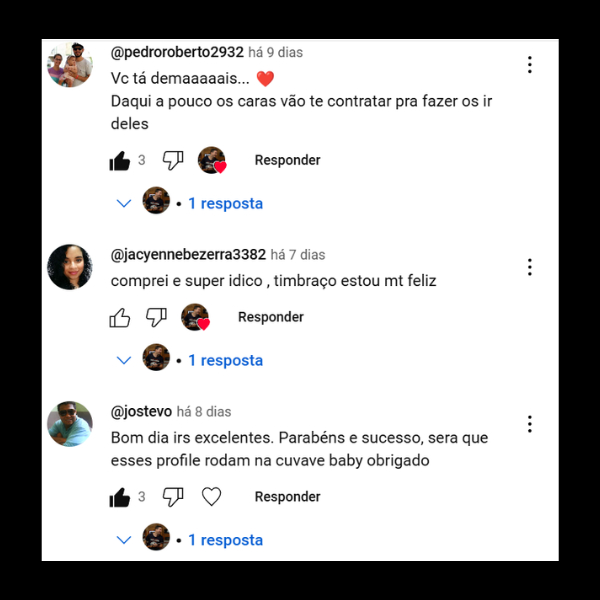Open overflow menu on pedroroberto2932's comment
This screenshot has width=600, height=600.
pyautogui.click(x=529, y=65)
